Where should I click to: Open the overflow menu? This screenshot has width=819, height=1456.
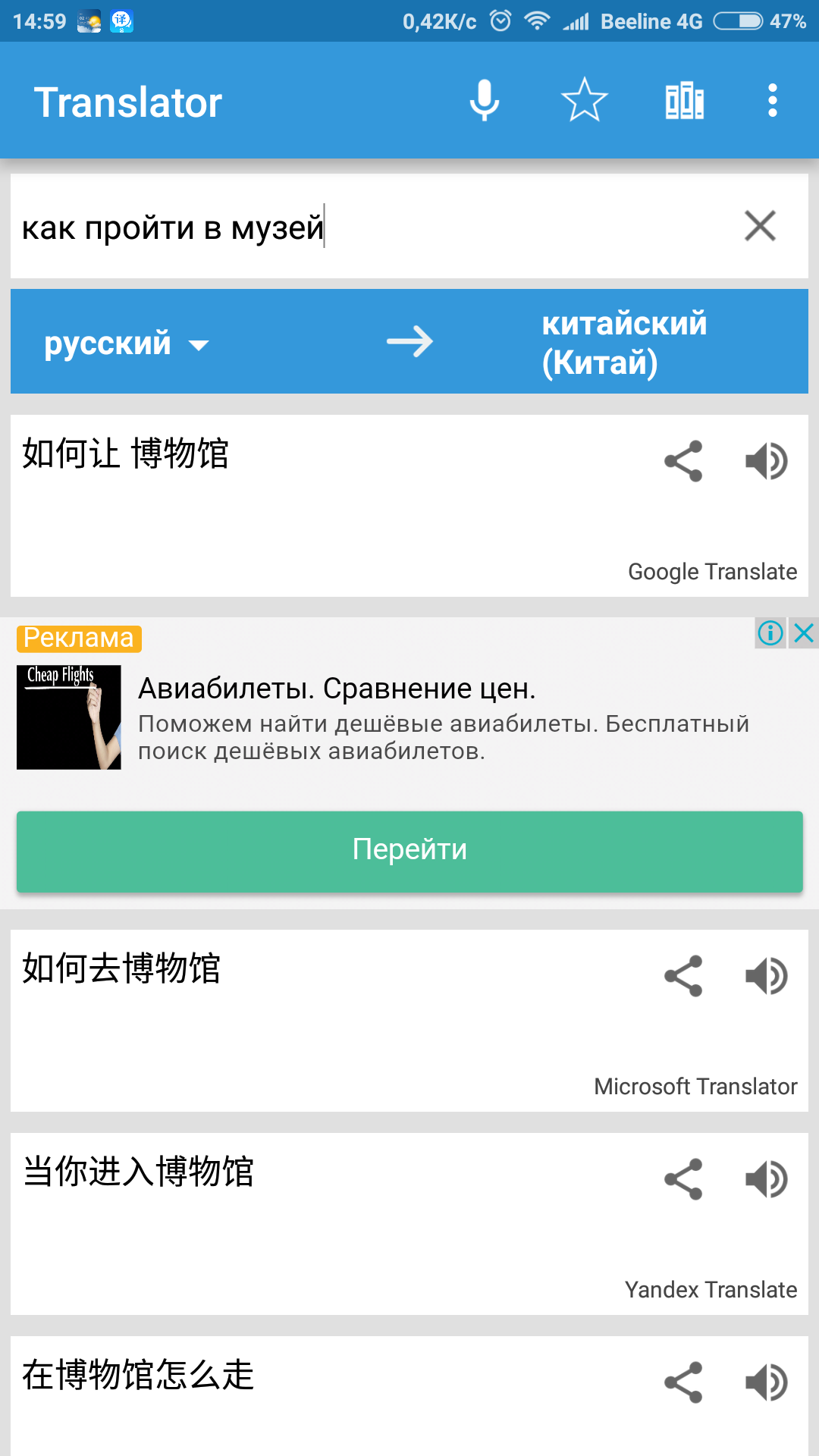pos(772,100)
